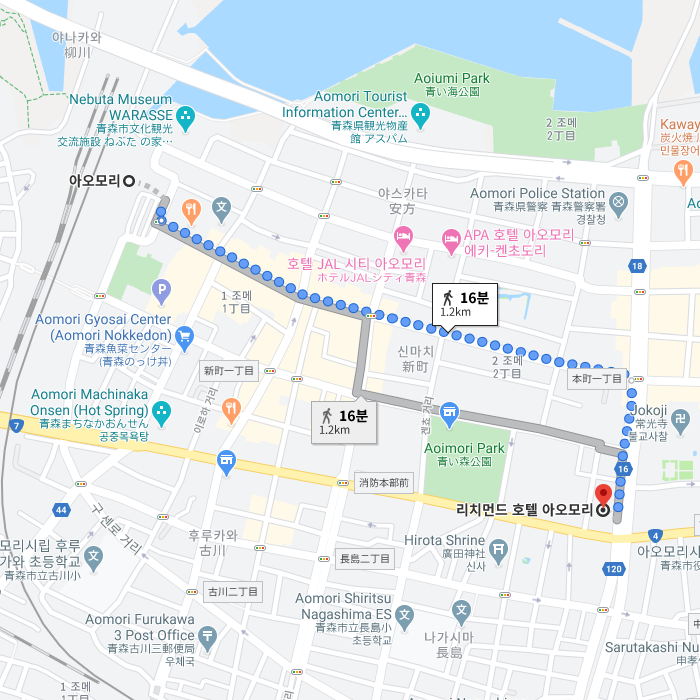Open the 리치먼드 호텔 아오모리 destination pin

tap(603, 495)
